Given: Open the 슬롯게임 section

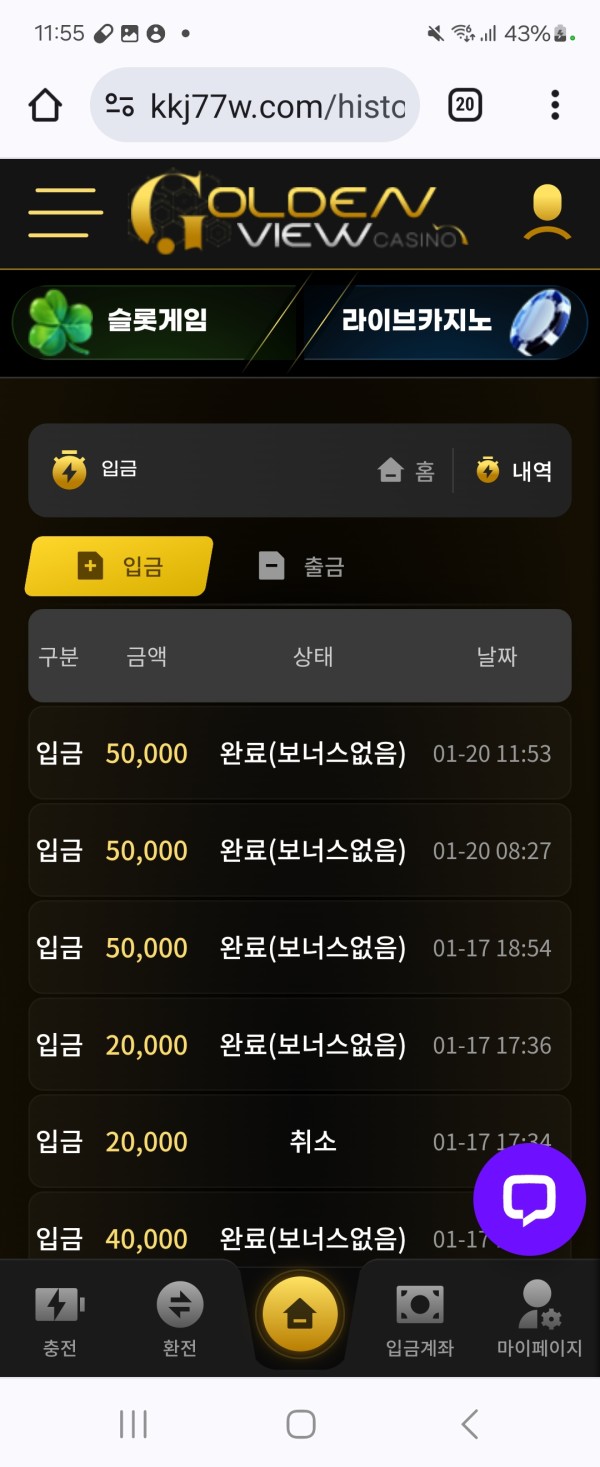Looking at the screenshot, I should click(150, 321).
